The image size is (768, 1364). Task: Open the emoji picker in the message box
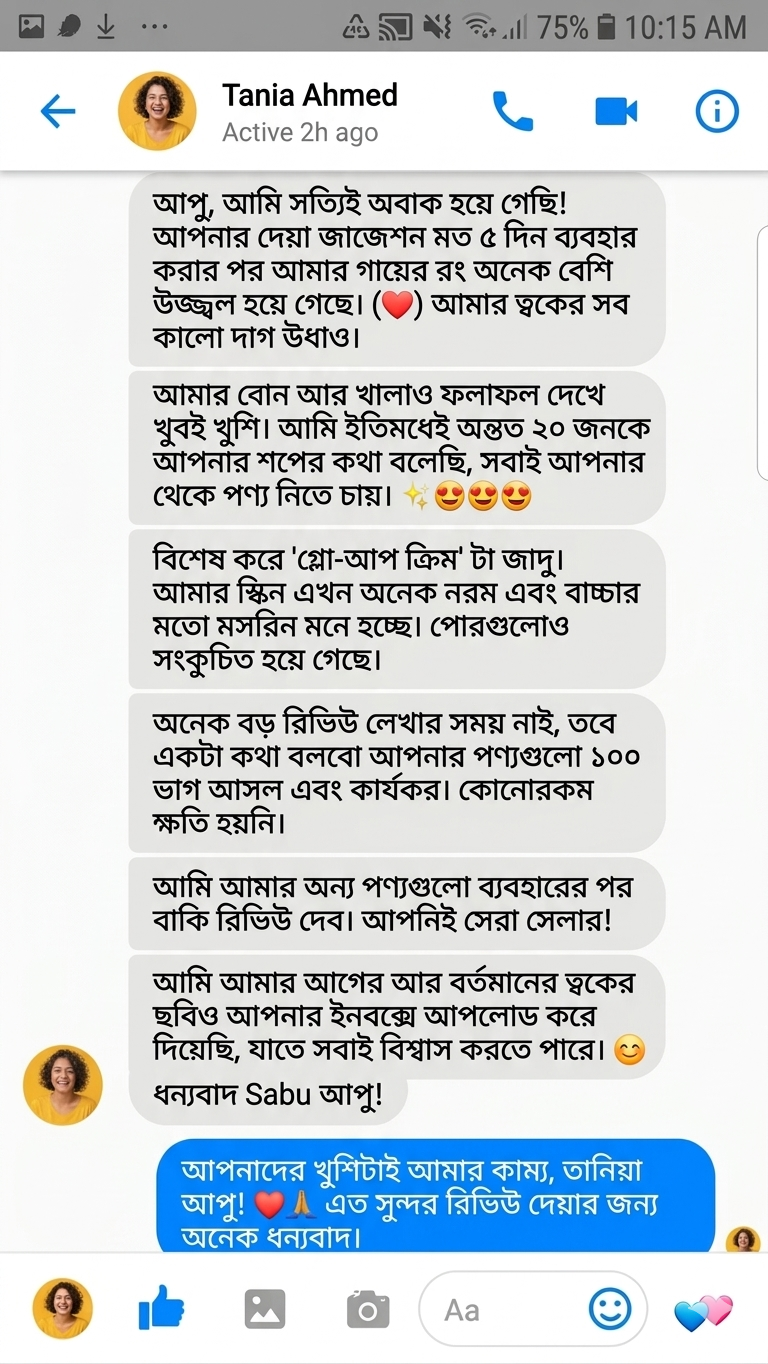(x=610, y=1308)
